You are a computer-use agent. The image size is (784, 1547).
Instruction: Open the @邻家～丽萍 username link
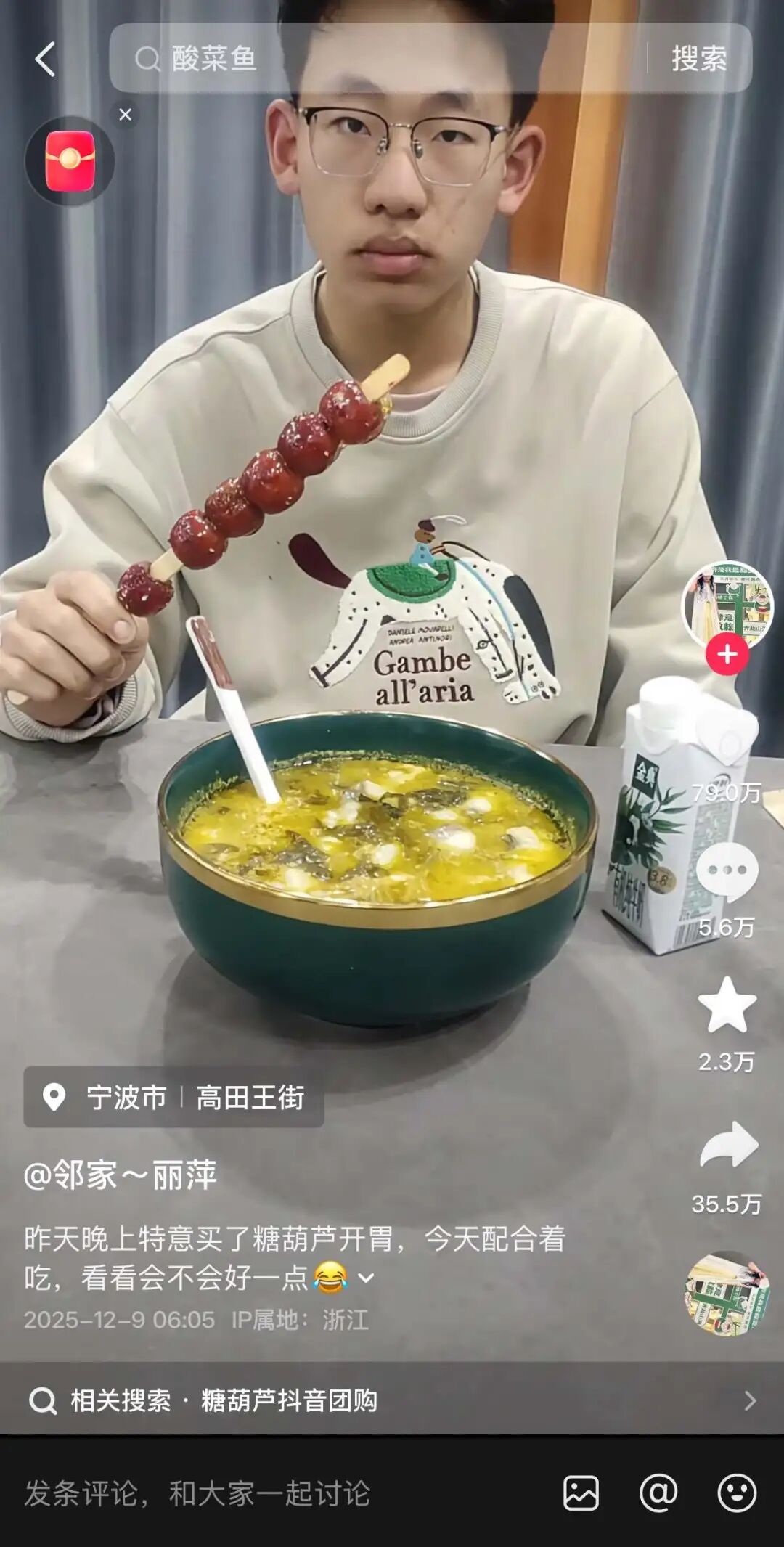tap(121, 1175)
